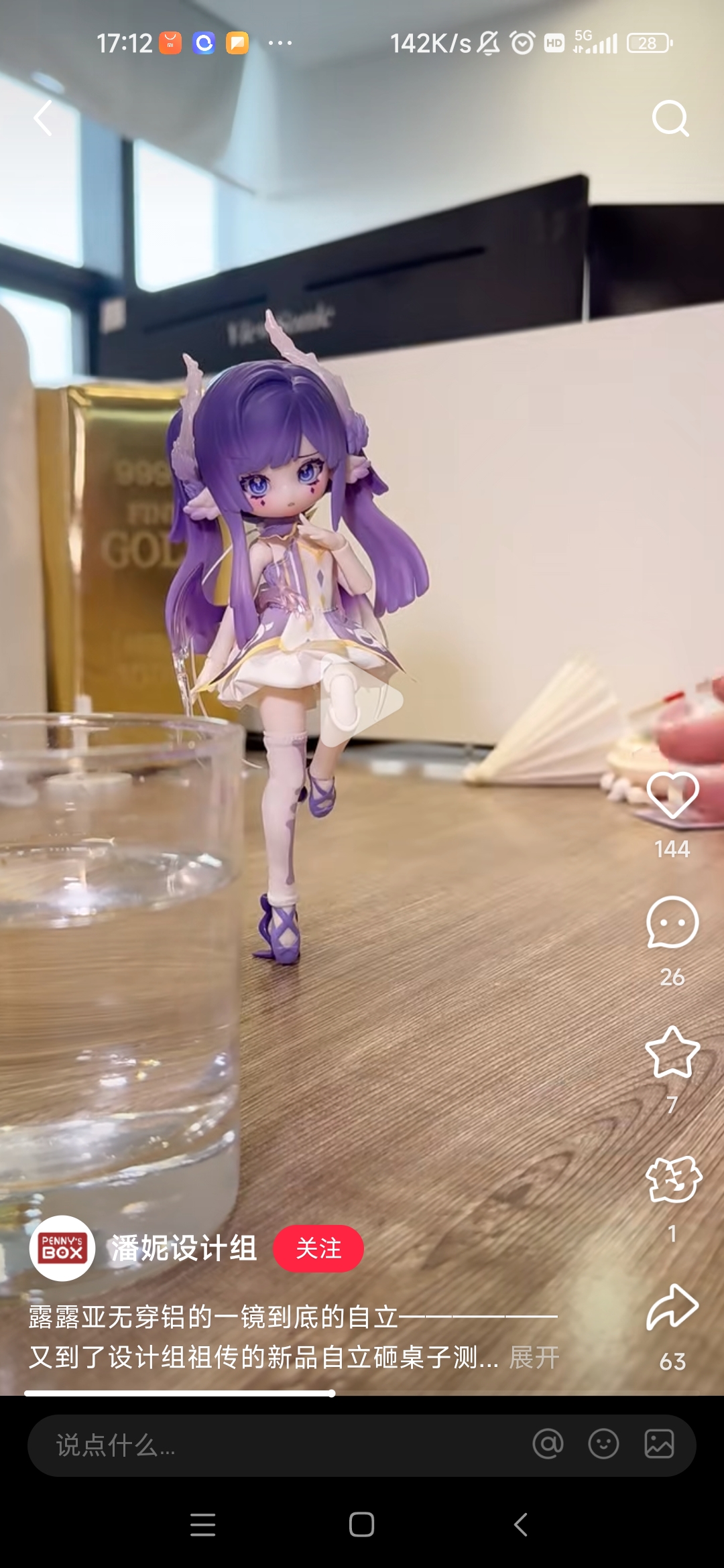724x1568 pixels.
Task: Follow 潘妮设计组 with the 关注 button
Action: (x=318, y=1248)
